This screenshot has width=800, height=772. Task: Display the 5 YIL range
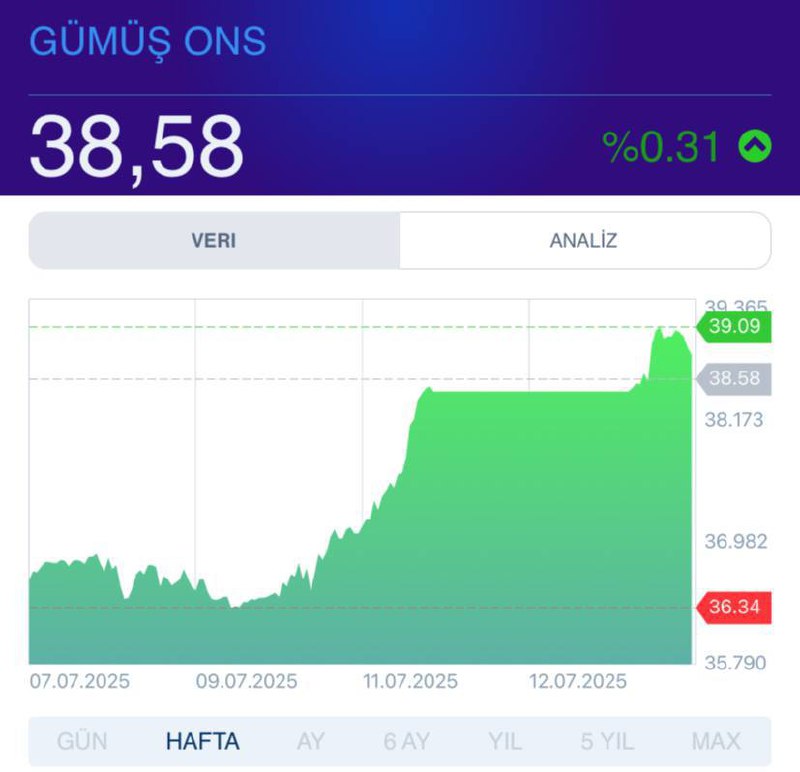(x=607, y=741)
